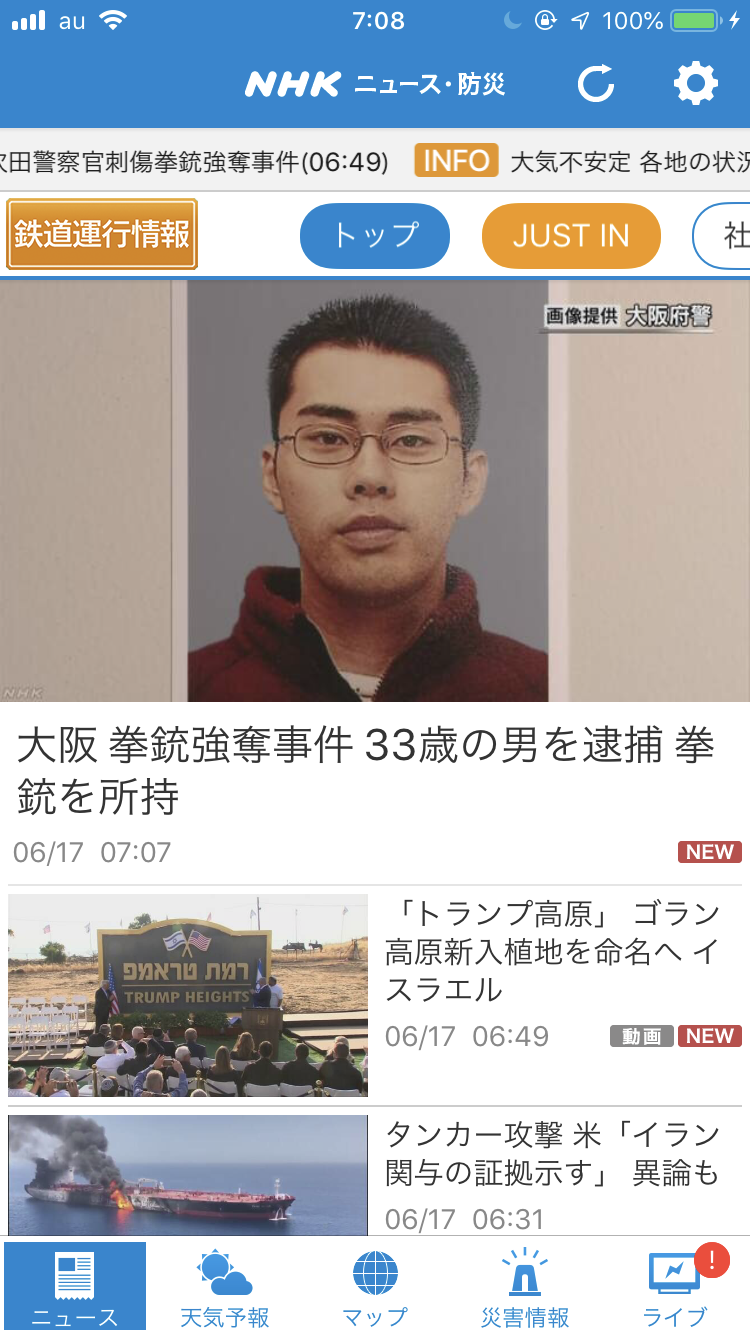Open the settings gear
The width and height of the screenshot is (750, 1334).
(696, 84)
